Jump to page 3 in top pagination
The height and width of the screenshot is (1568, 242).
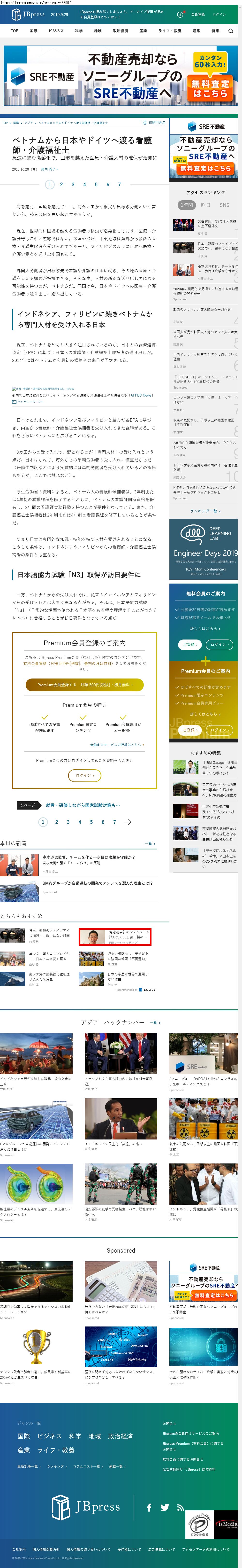(73, 184)
